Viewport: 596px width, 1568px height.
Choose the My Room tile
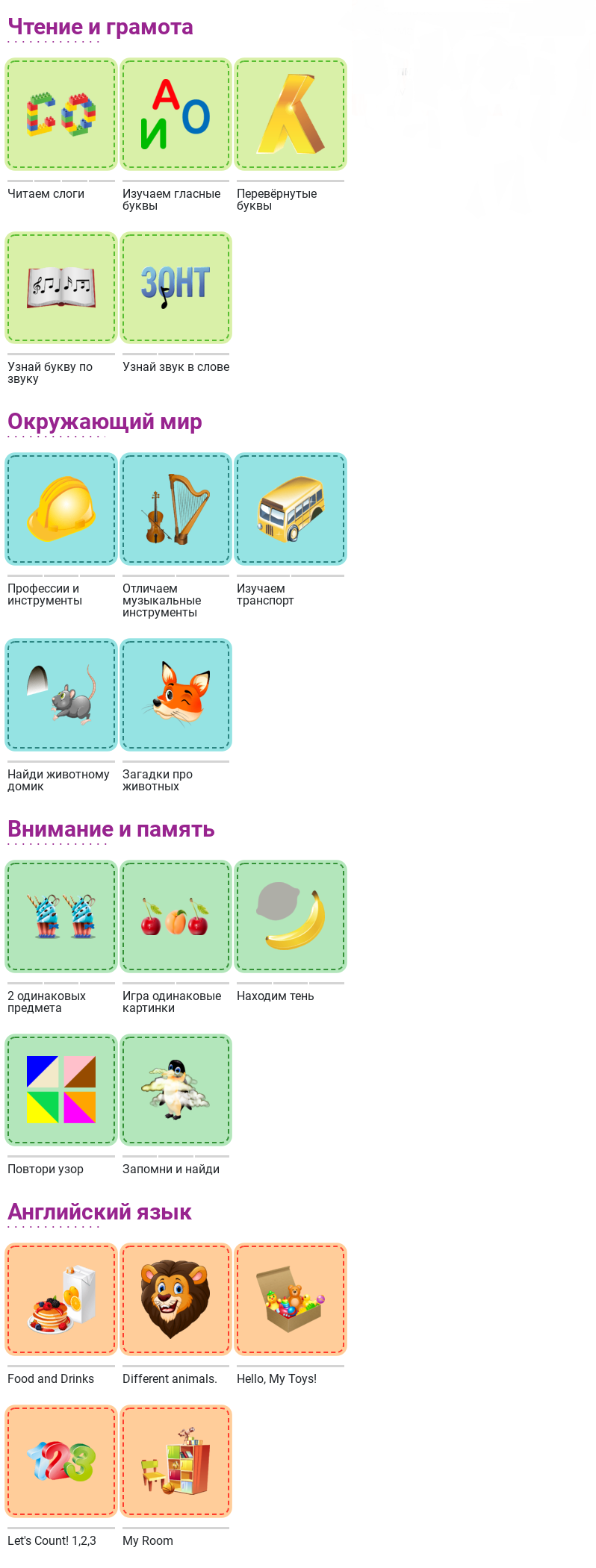(176, 1461)
